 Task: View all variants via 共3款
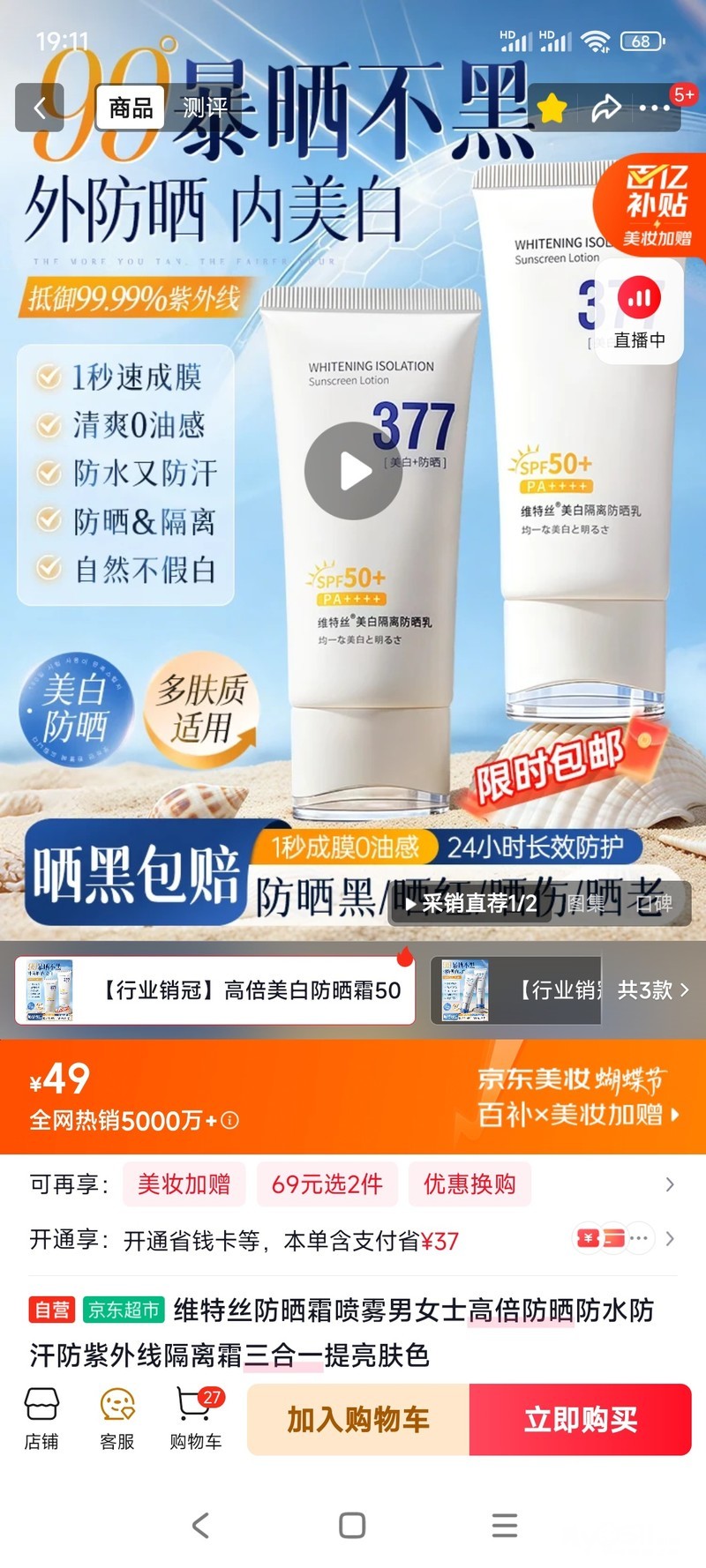(x=652, y=990)
